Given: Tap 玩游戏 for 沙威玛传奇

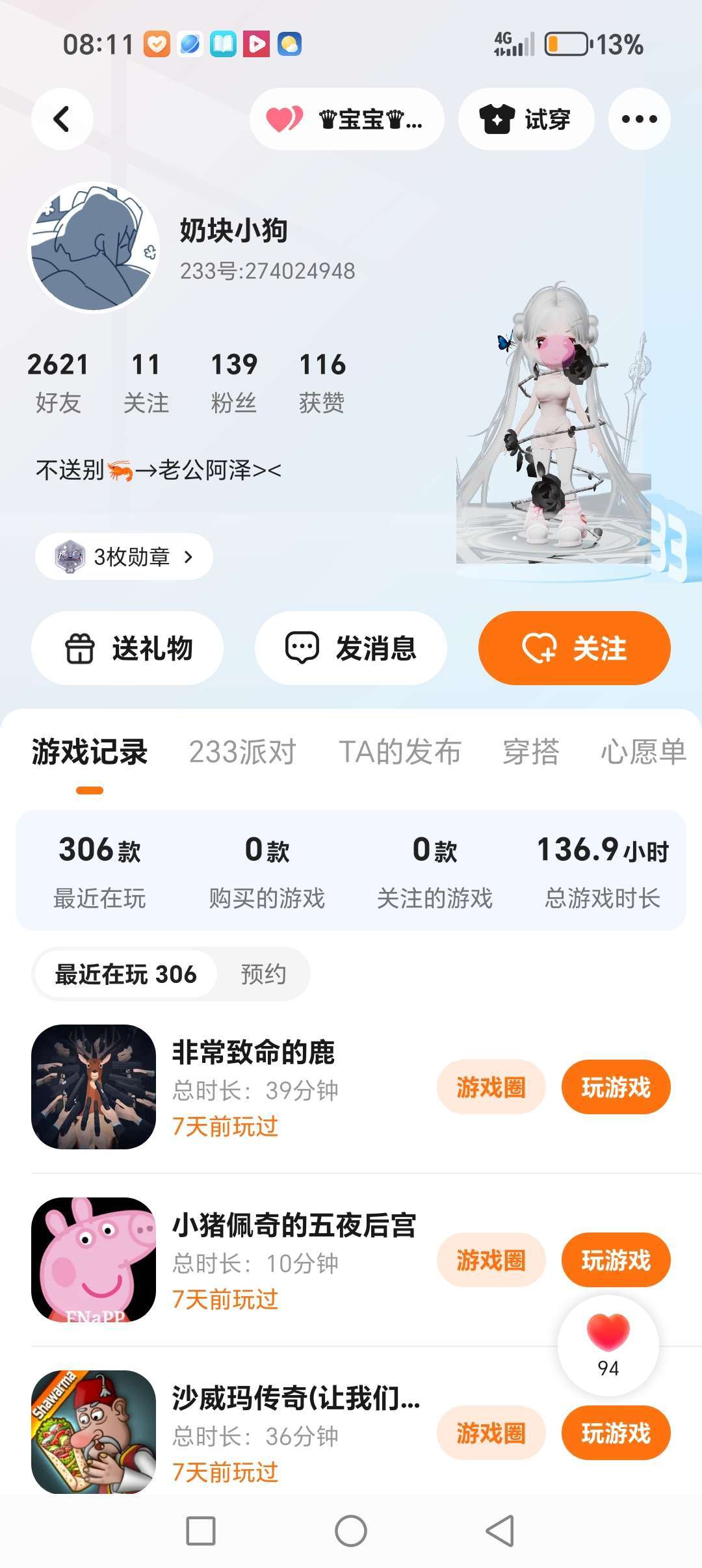Looking at the screenshot, I should tap(616, 1433).
